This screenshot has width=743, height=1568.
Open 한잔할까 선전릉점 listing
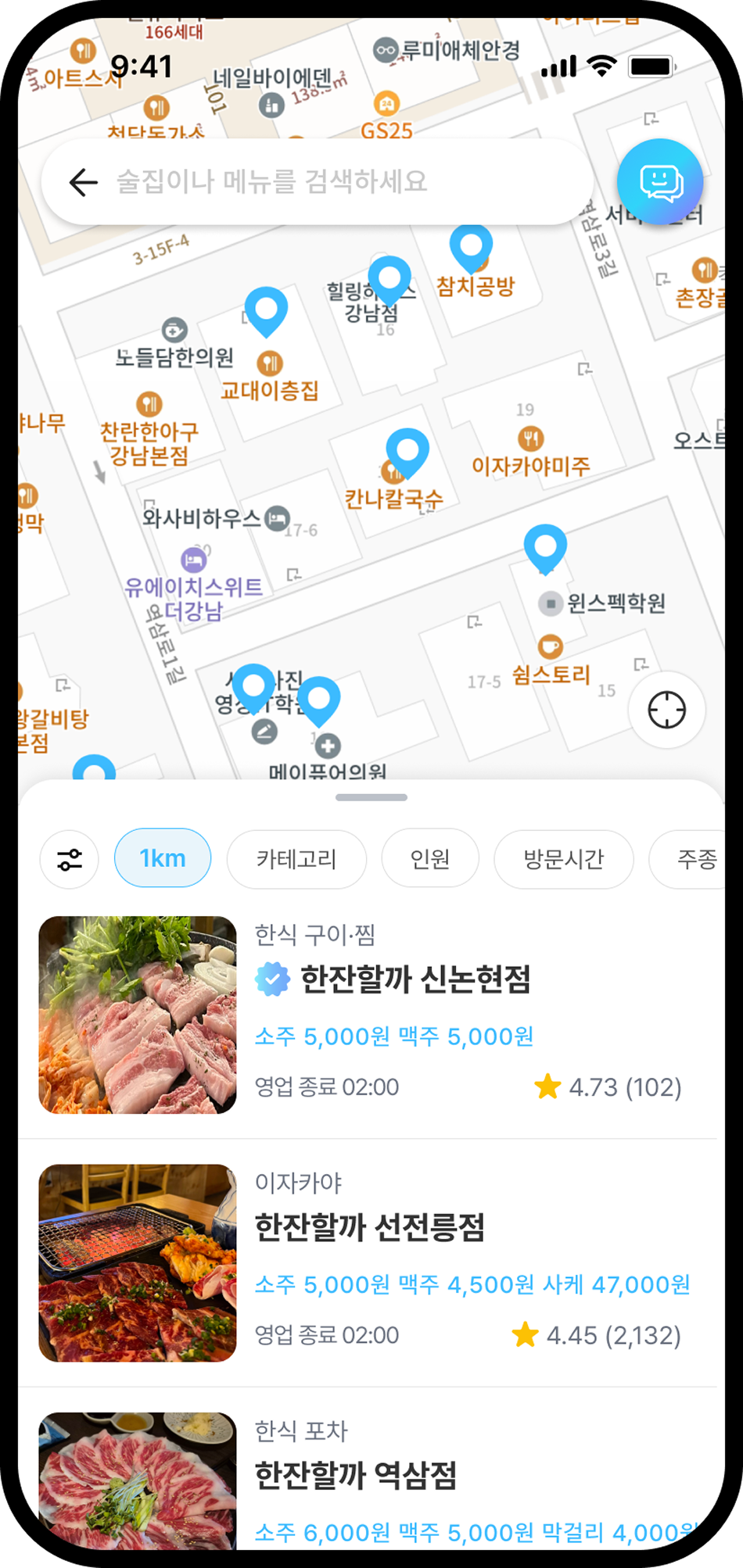pos(370,1227)
